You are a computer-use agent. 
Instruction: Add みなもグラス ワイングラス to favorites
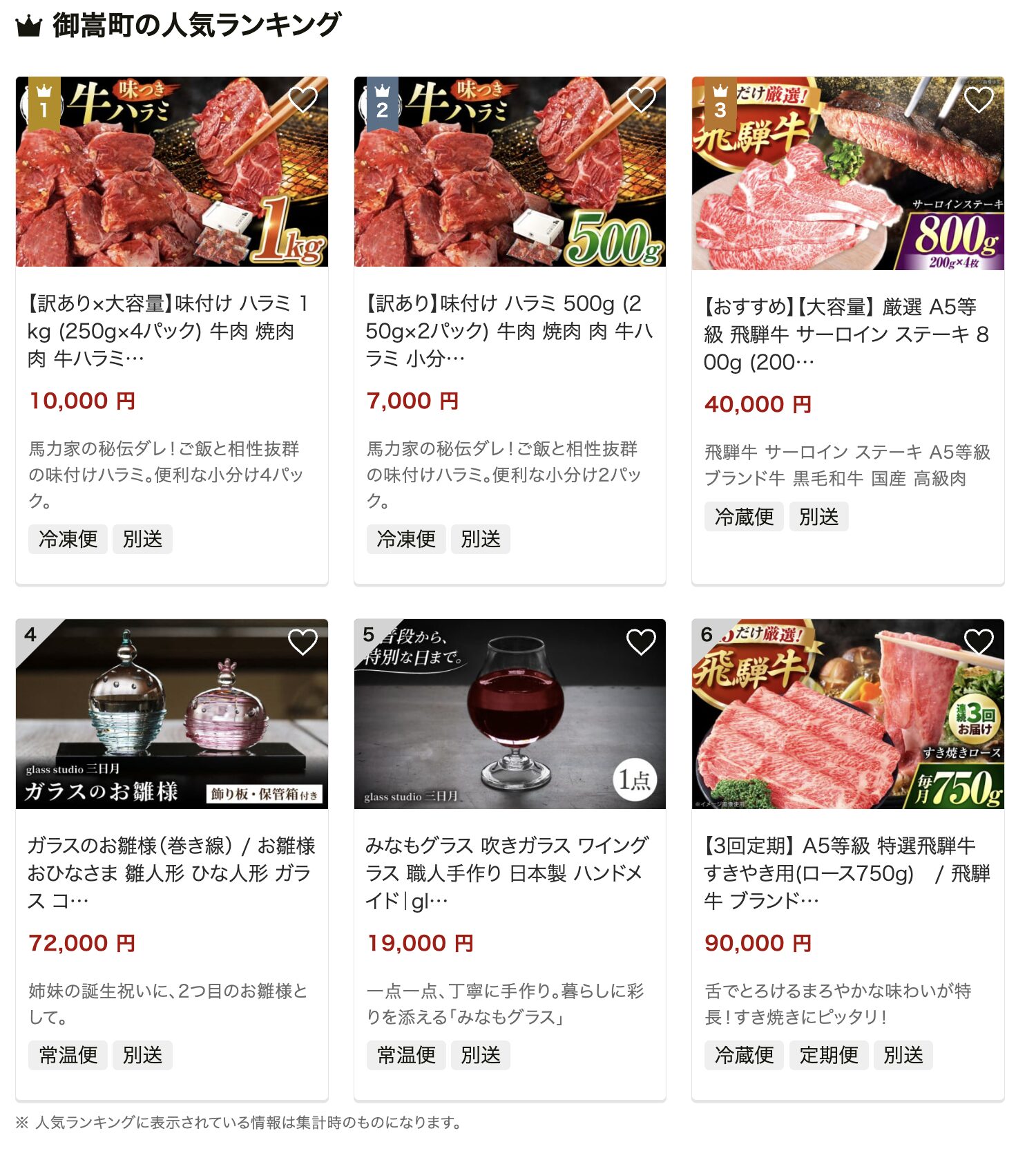click(x=641, y=642)
